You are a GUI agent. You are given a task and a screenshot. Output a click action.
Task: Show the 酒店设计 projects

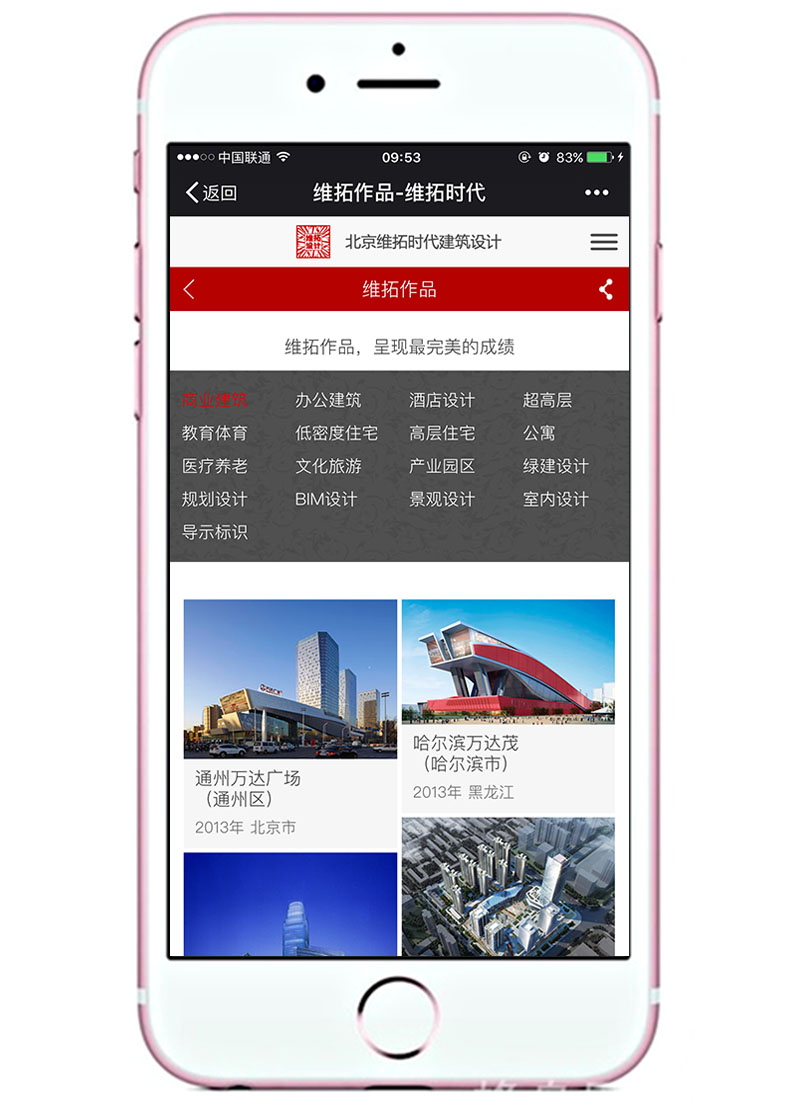pyautogui.click(x=441, y=400)
